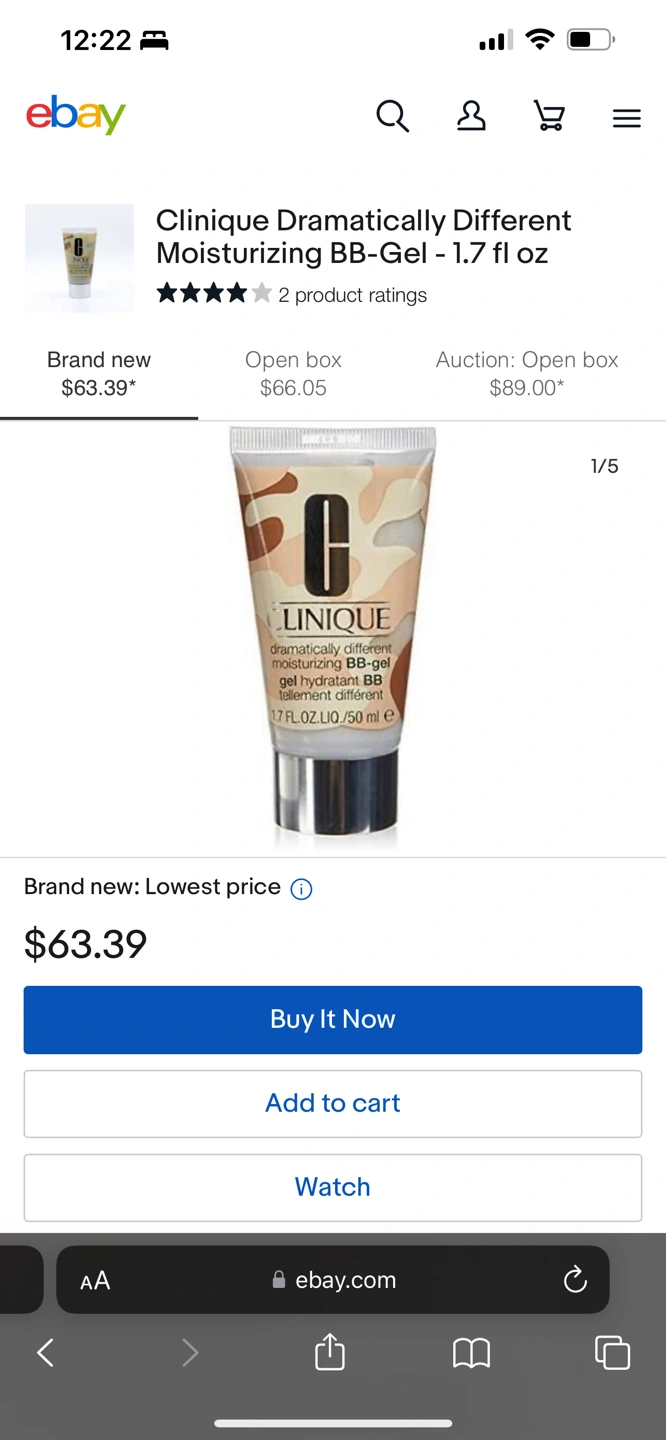Go to the eBay home logo
This screenshot has width=666, height=1440.
[x=76, y=115]
